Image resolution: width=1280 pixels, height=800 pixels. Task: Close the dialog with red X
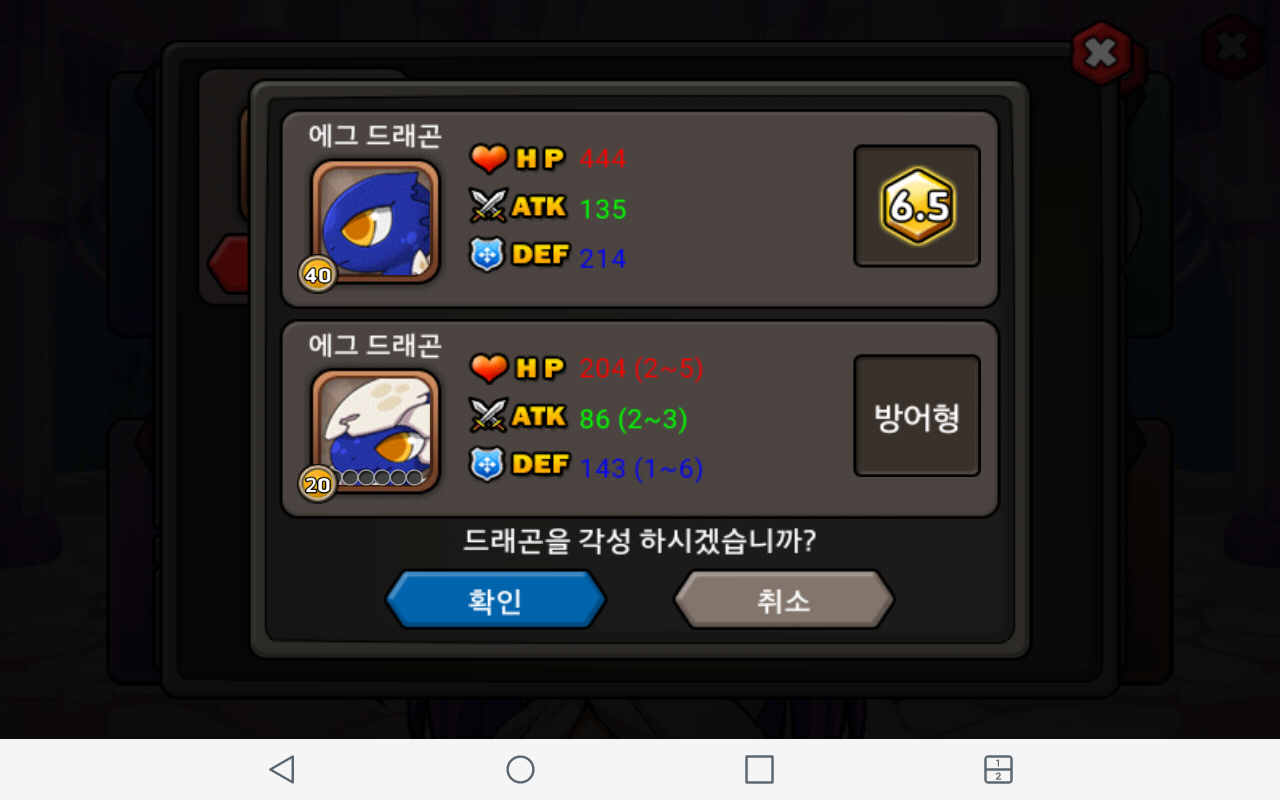(1101, 53)
